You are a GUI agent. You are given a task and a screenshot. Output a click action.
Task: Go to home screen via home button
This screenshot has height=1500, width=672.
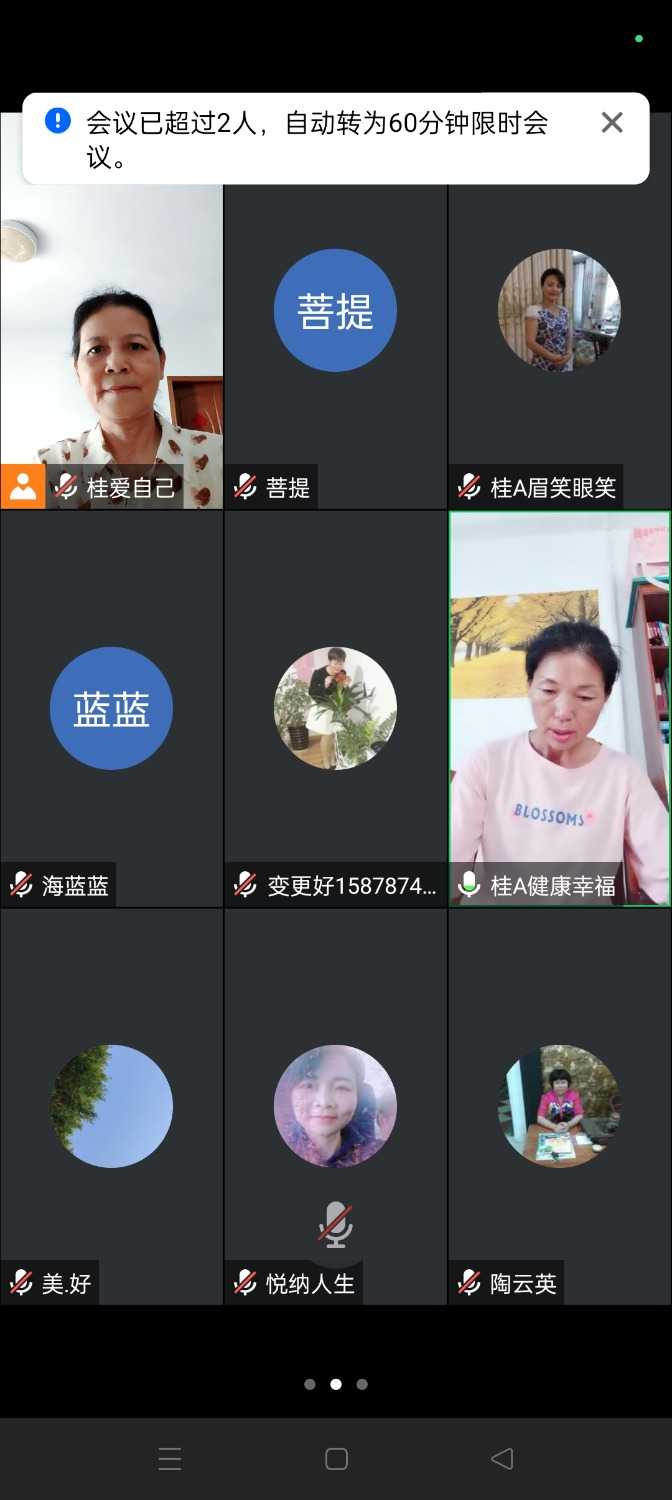(336, 1459)
